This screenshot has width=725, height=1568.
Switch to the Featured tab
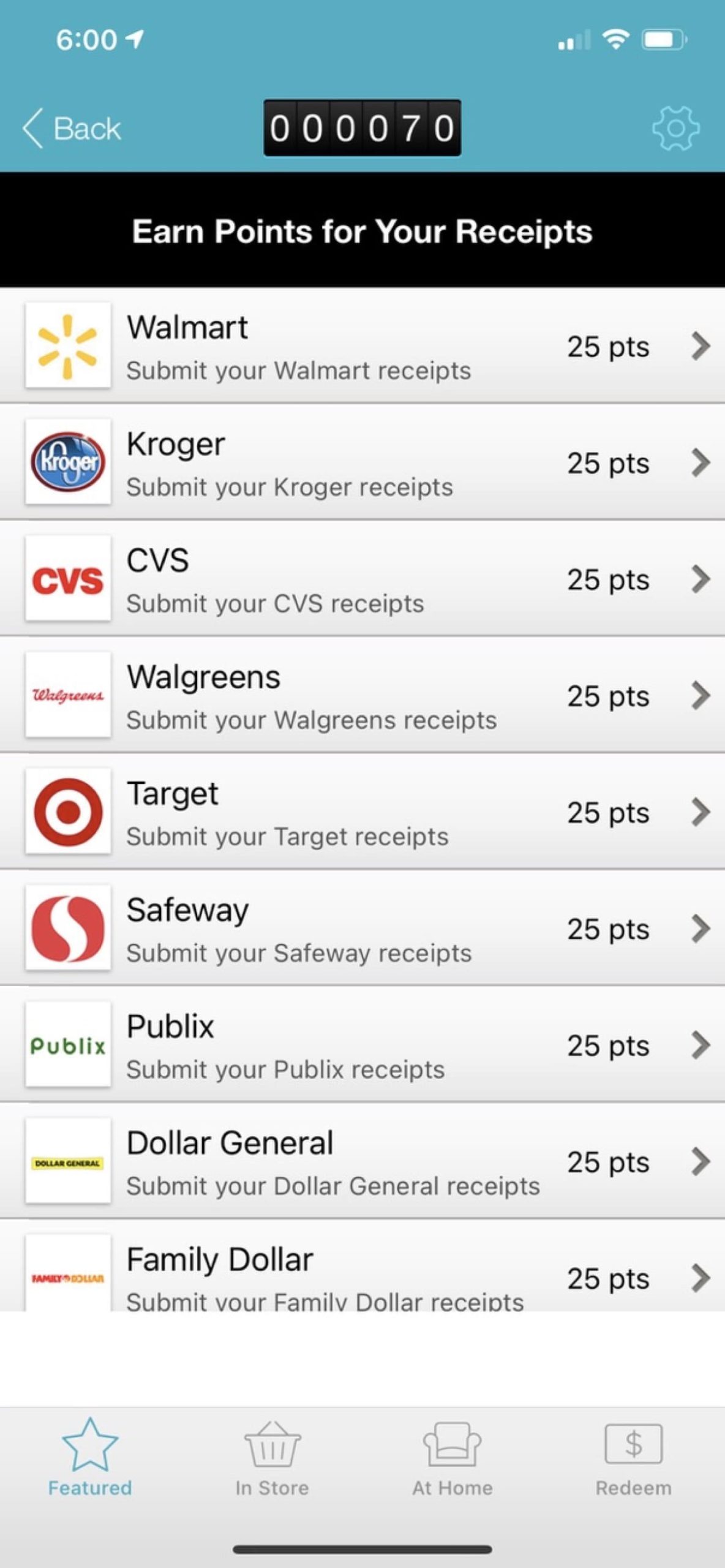(x=90, y=1458)
